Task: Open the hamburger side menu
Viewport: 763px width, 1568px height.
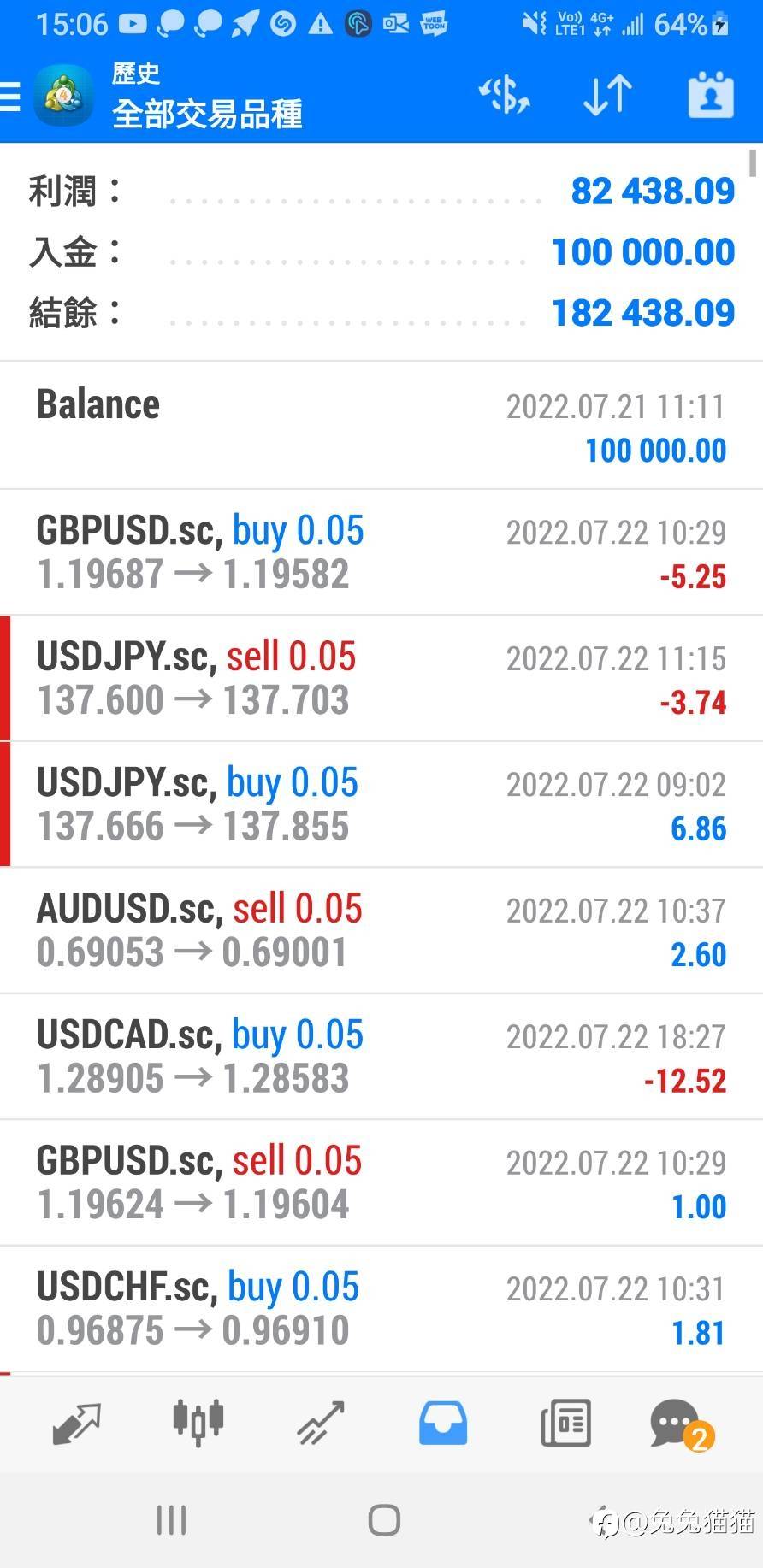Action: coord(10,96)
